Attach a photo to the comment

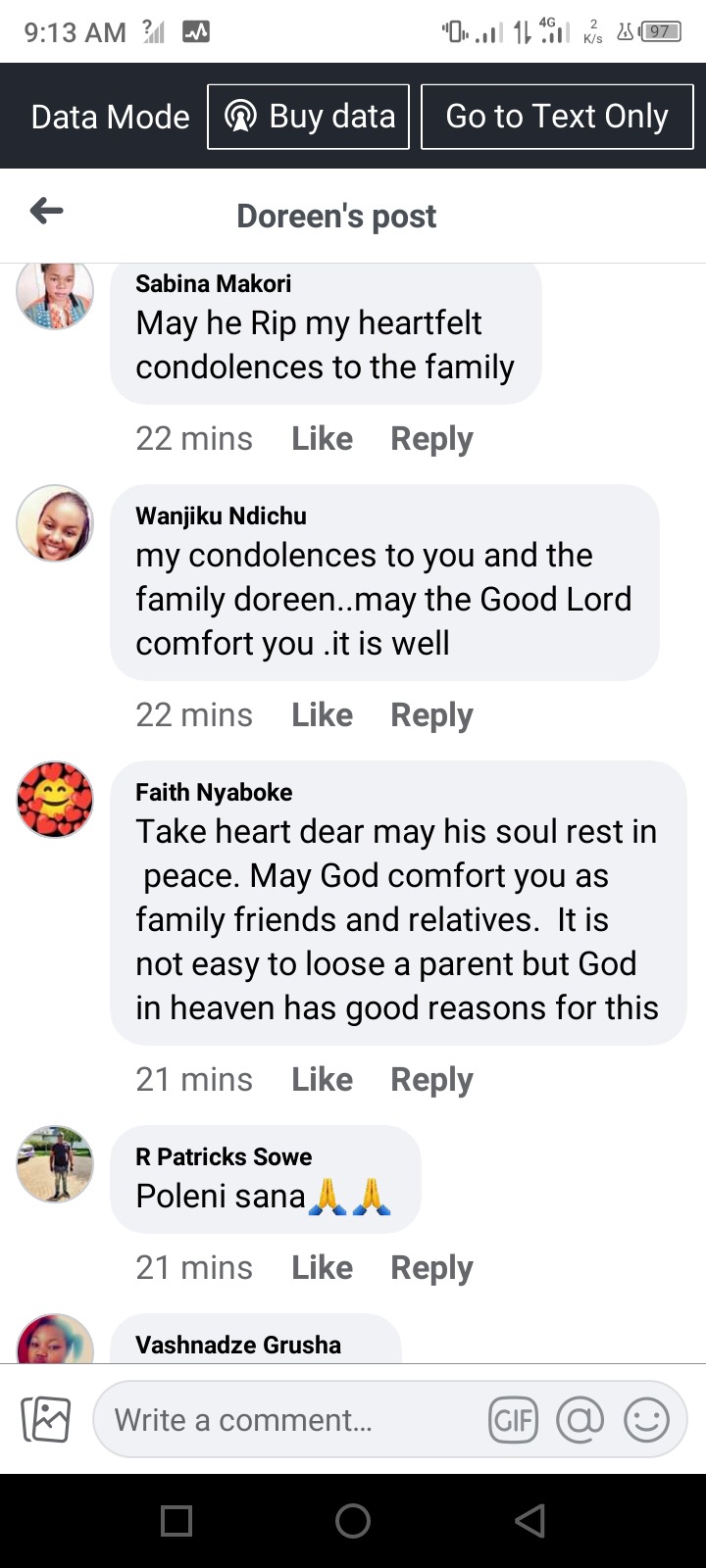[x=46, y=1419]
